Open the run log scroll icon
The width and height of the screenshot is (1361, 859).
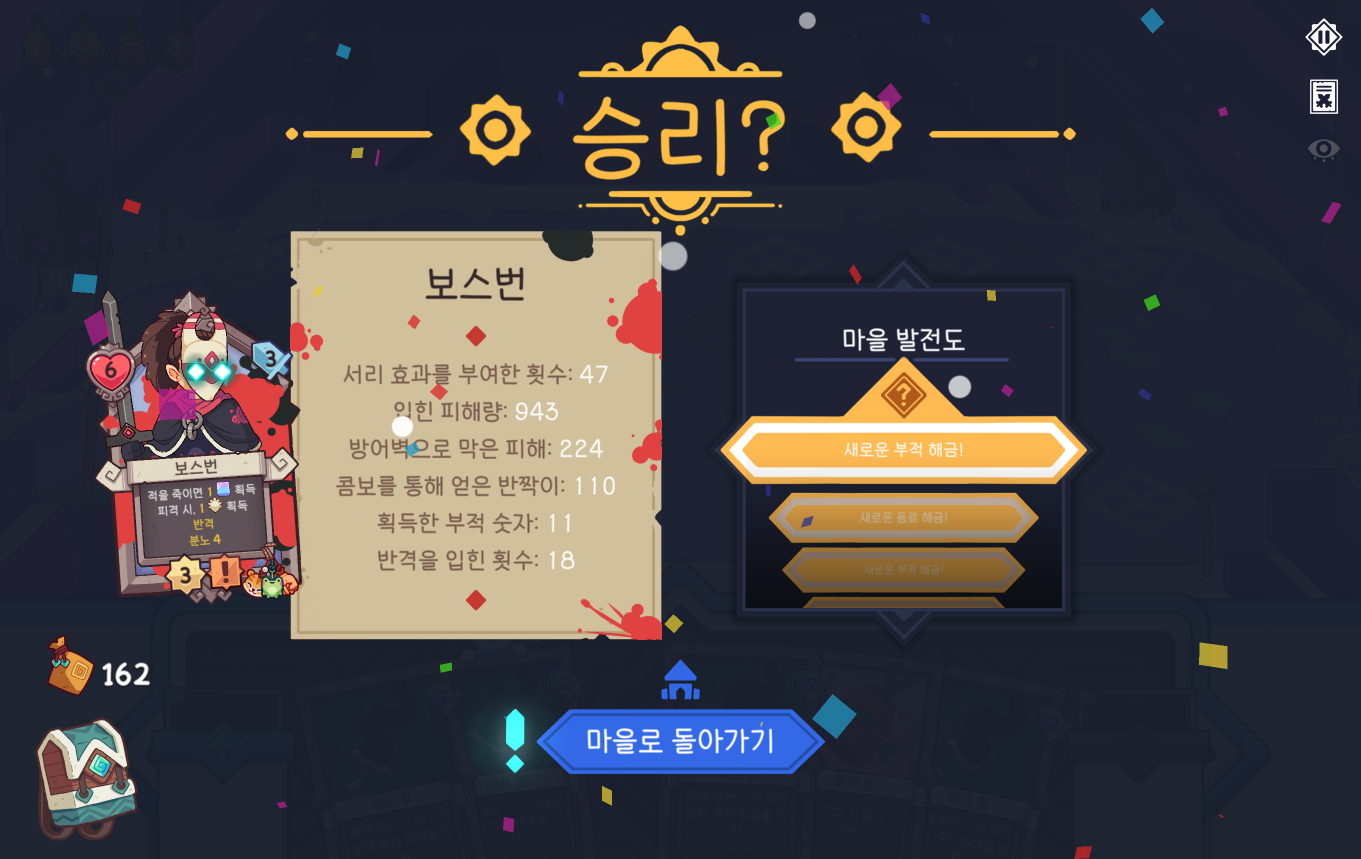click(x=1323, y=97)
